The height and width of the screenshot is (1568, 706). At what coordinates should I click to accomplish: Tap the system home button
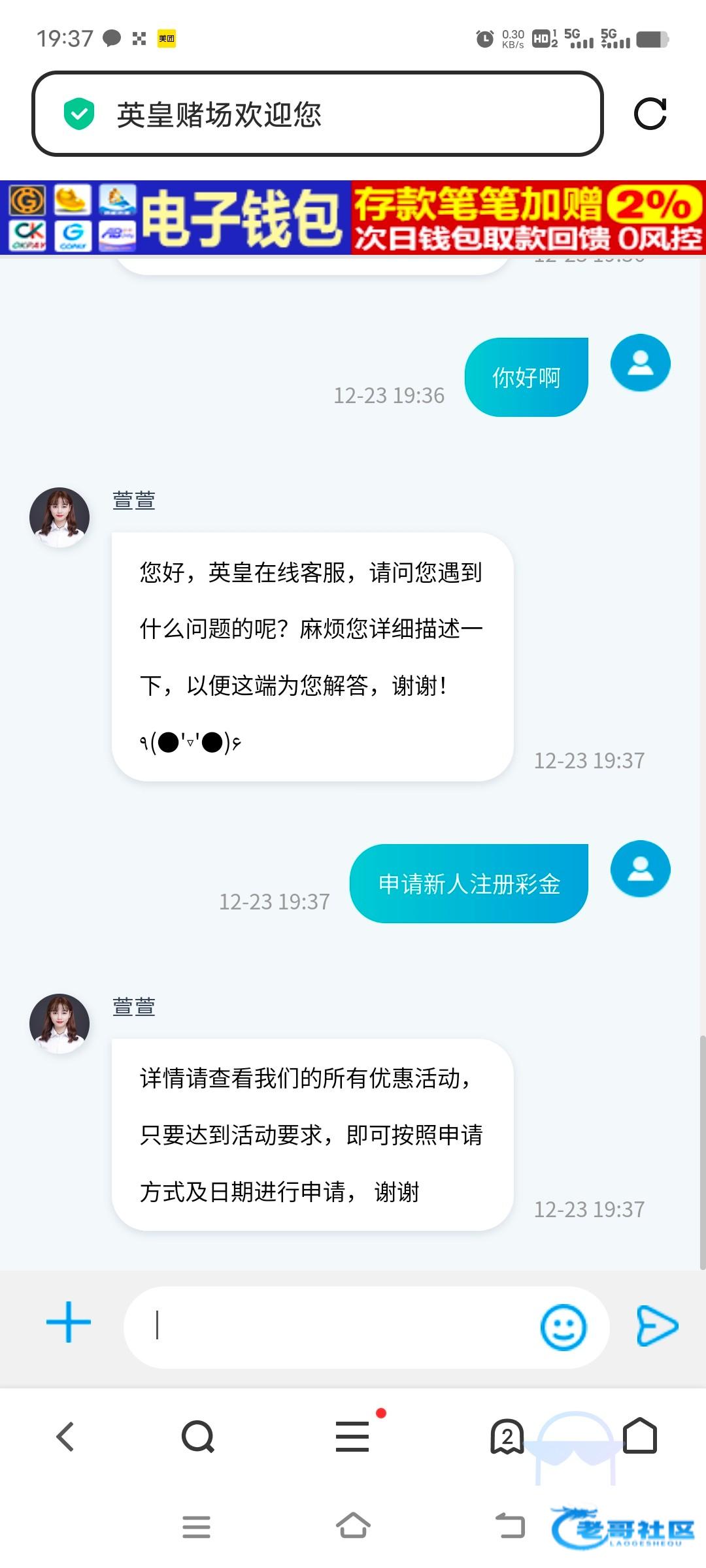click(353, 1526)
